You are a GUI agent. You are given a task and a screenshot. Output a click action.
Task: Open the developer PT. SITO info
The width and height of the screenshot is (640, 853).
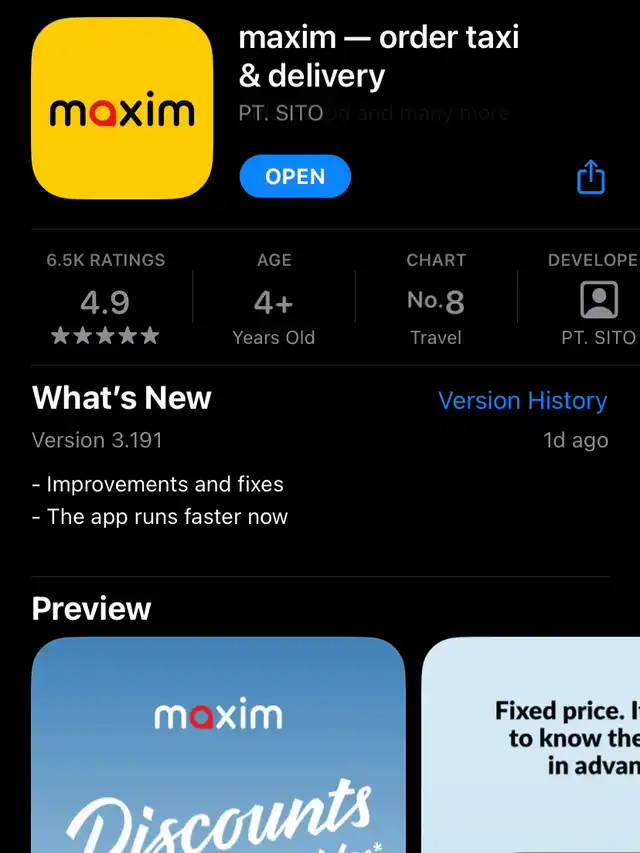pyautogui.click(x=598, y=298)
